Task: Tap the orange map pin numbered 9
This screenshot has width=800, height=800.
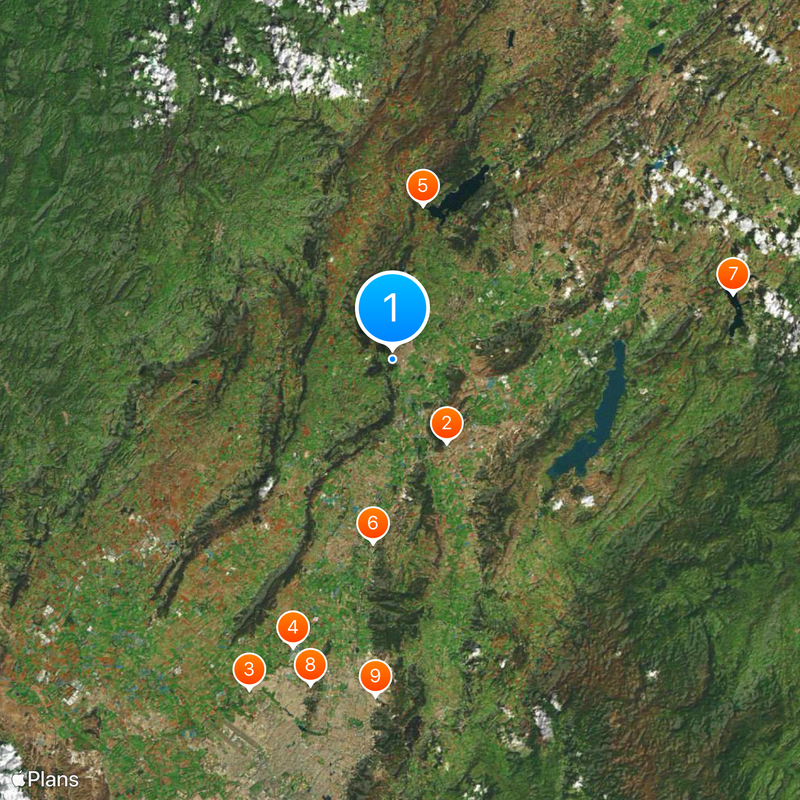Action: 375,677
